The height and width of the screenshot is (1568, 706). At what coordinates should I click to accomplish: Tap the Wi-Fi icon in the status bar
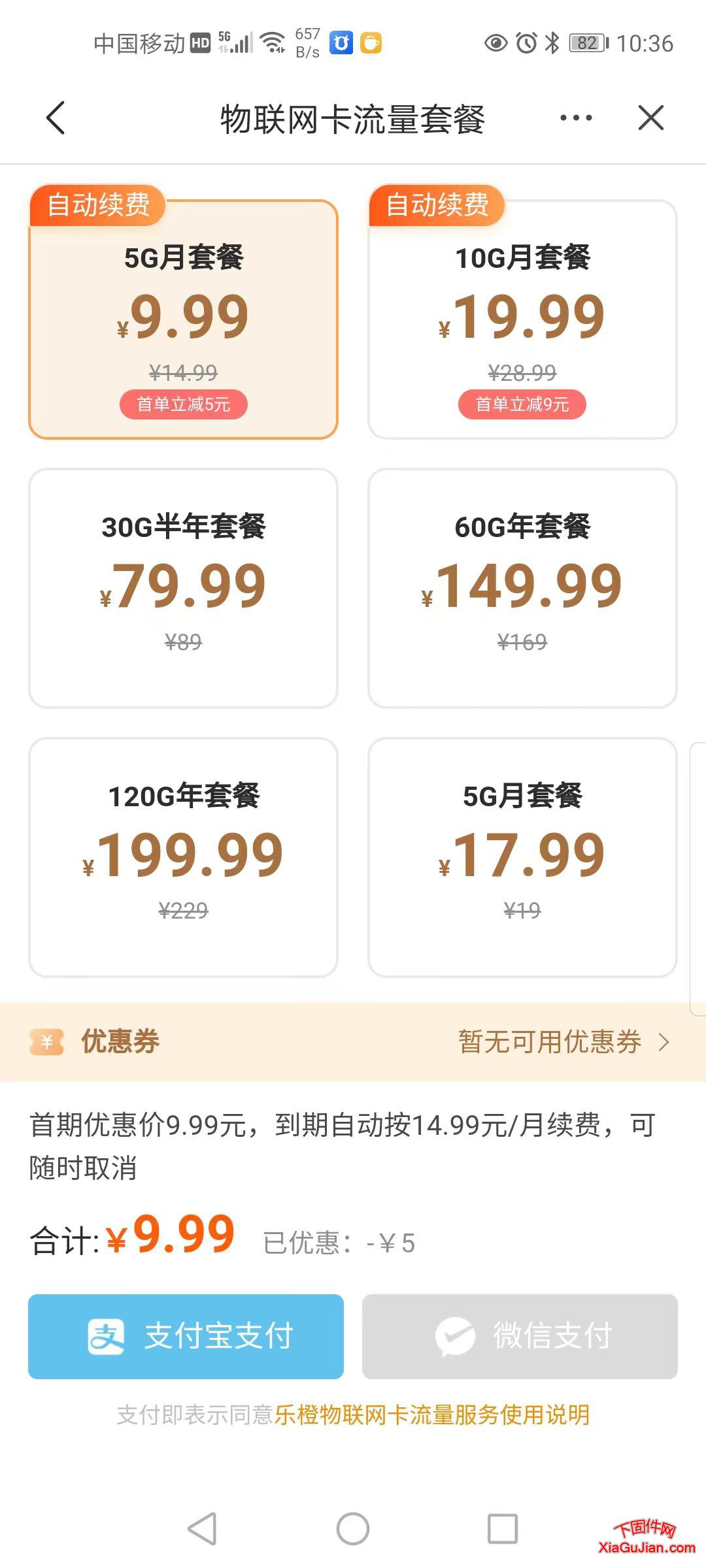point(272,42)
